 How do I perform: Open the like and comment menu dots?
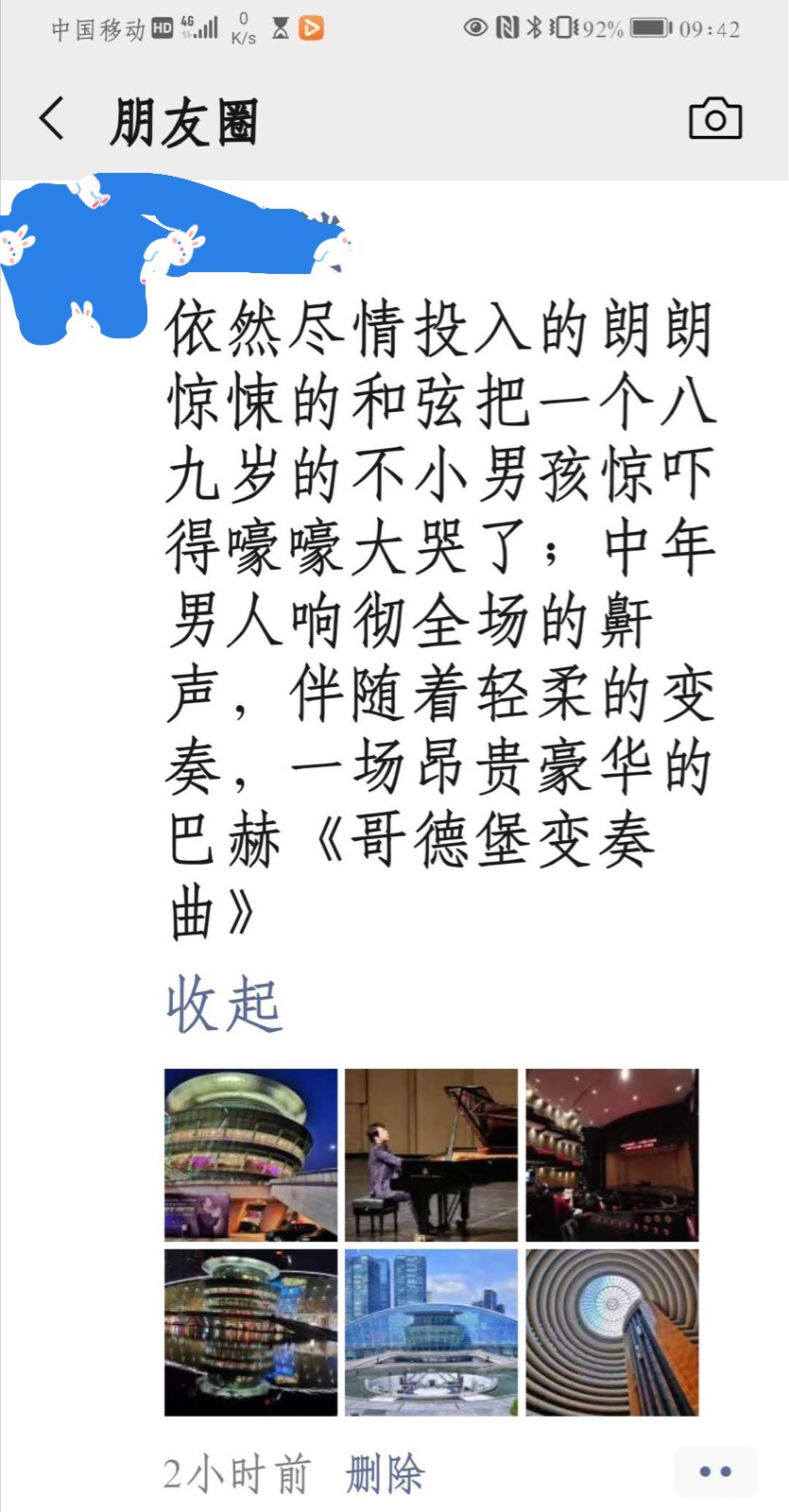point(715,1471)
